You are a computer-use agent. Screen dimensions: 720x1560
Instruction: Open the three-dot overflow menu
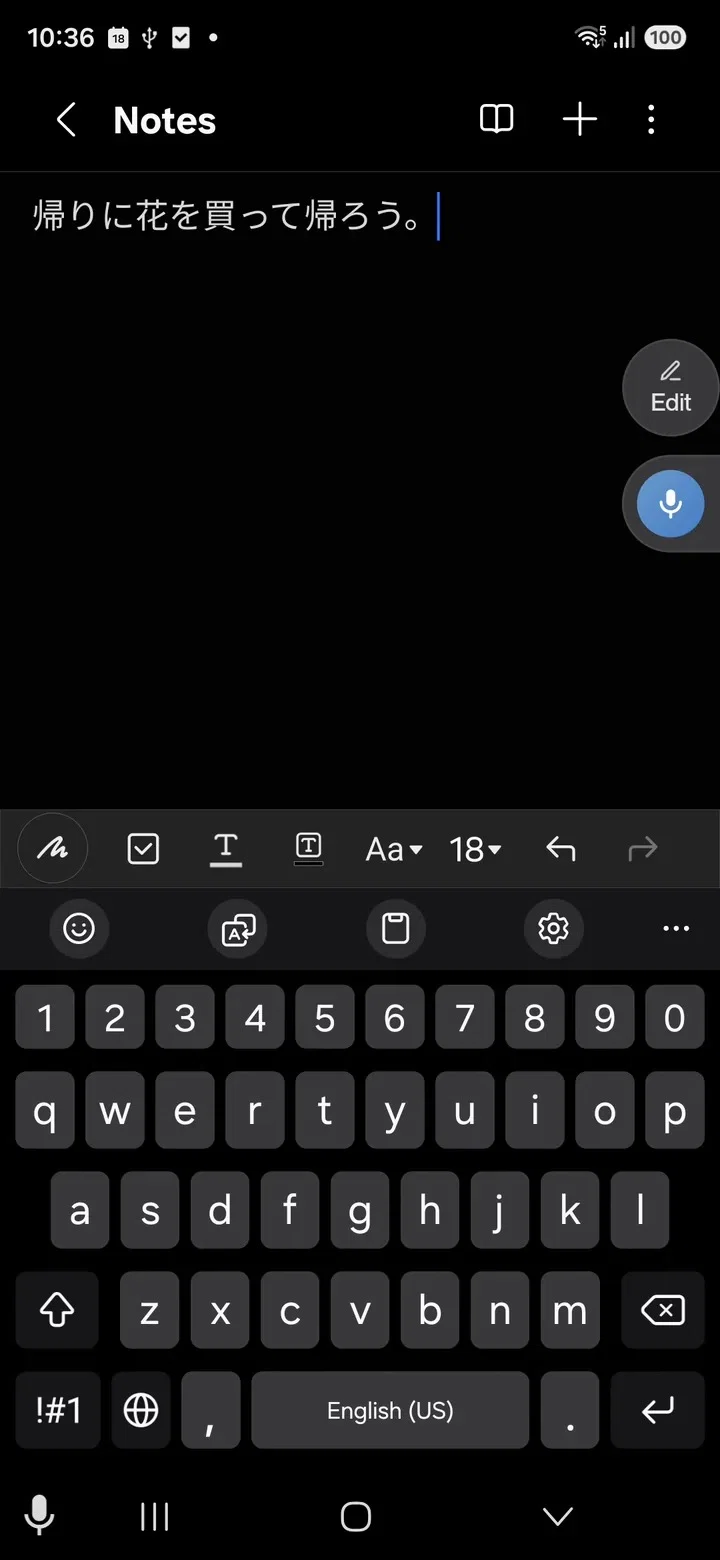coord(651,120)
